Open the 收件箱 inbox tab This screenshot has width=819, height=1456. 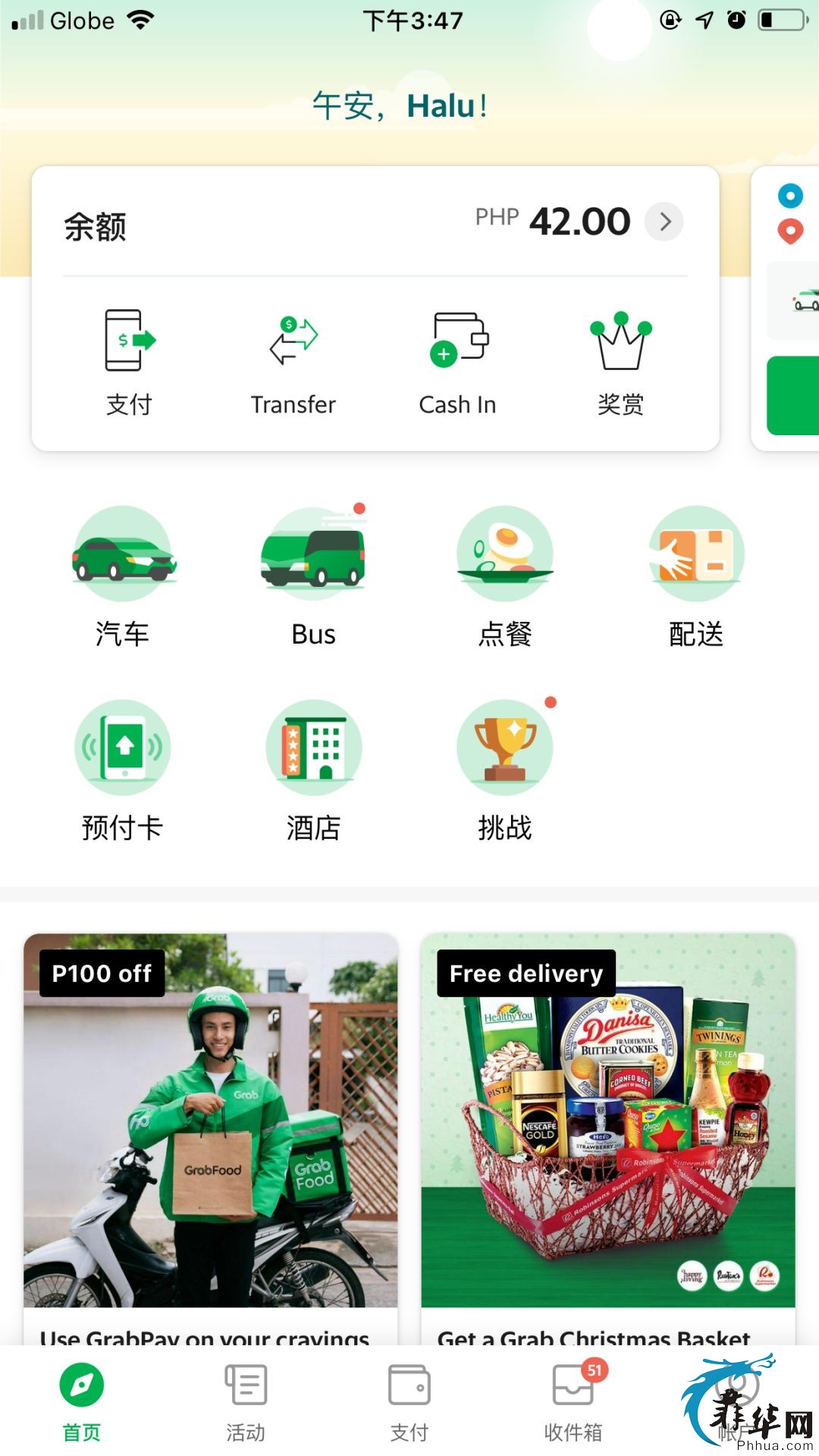click(x=573, y=1401)
